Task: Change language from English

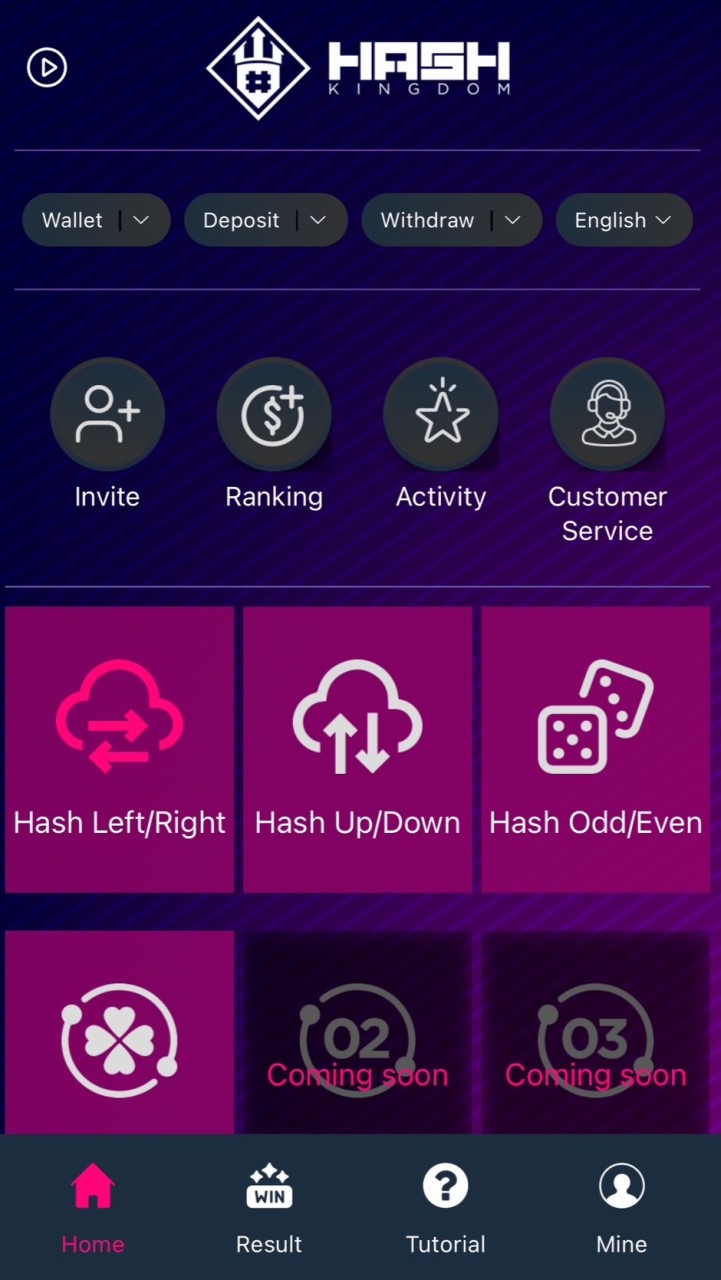Action: click(x=623, y=220)
